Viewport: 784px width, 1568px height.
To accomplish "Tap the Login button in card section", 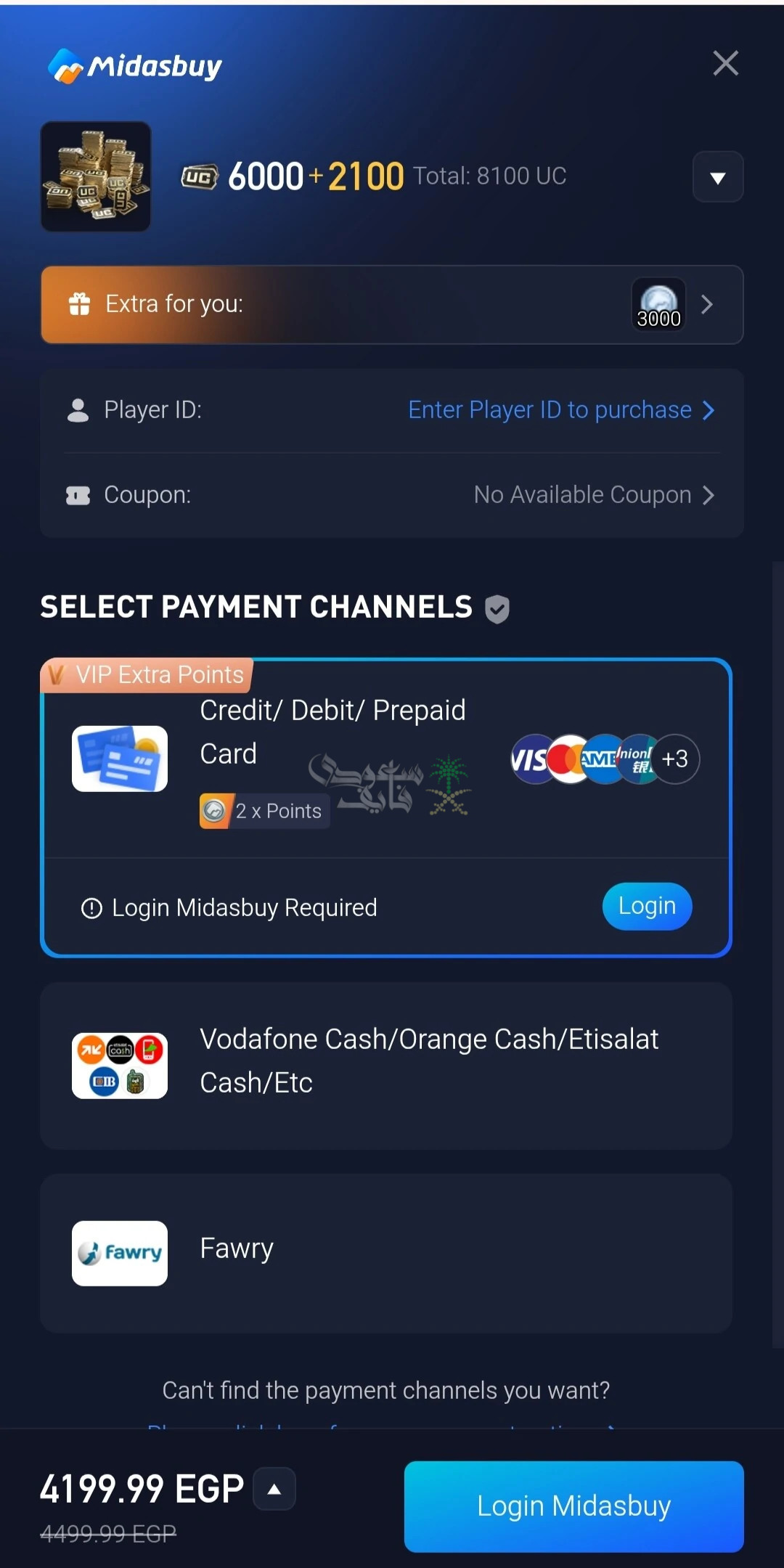I will 647,906.
